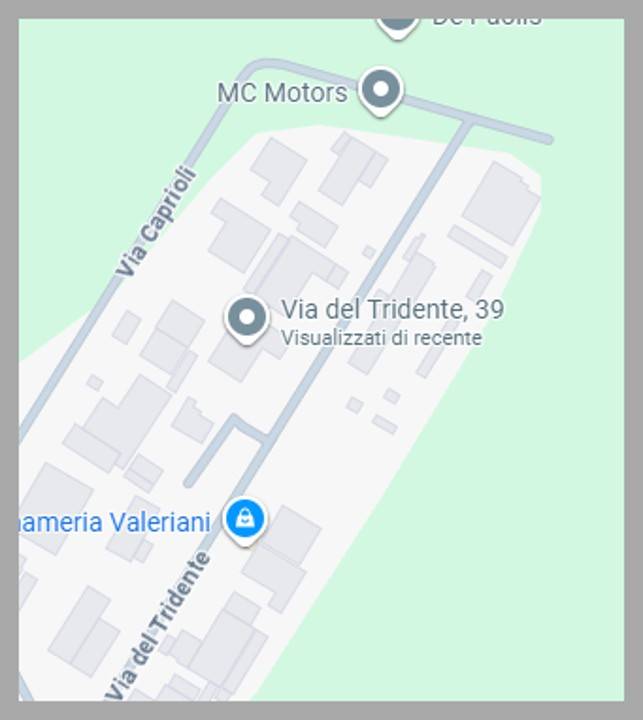Open the Via del Tridente, 39 pin
The height and width of the screenshot is (720, 643).
(x=246, y=319)
